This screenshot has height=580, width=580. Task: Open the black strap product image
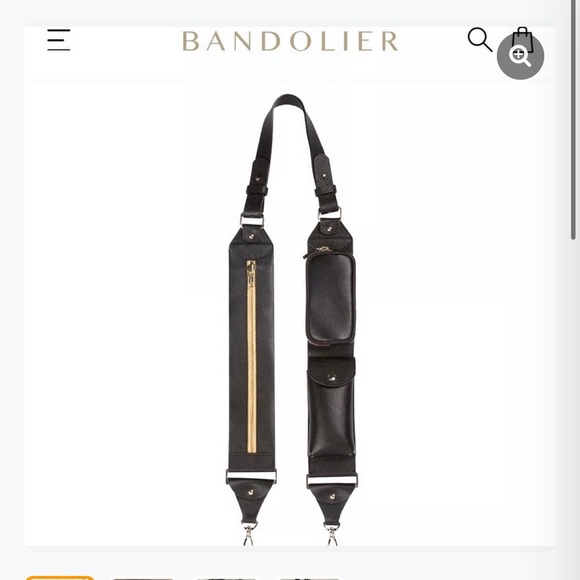tap(290, 319)
